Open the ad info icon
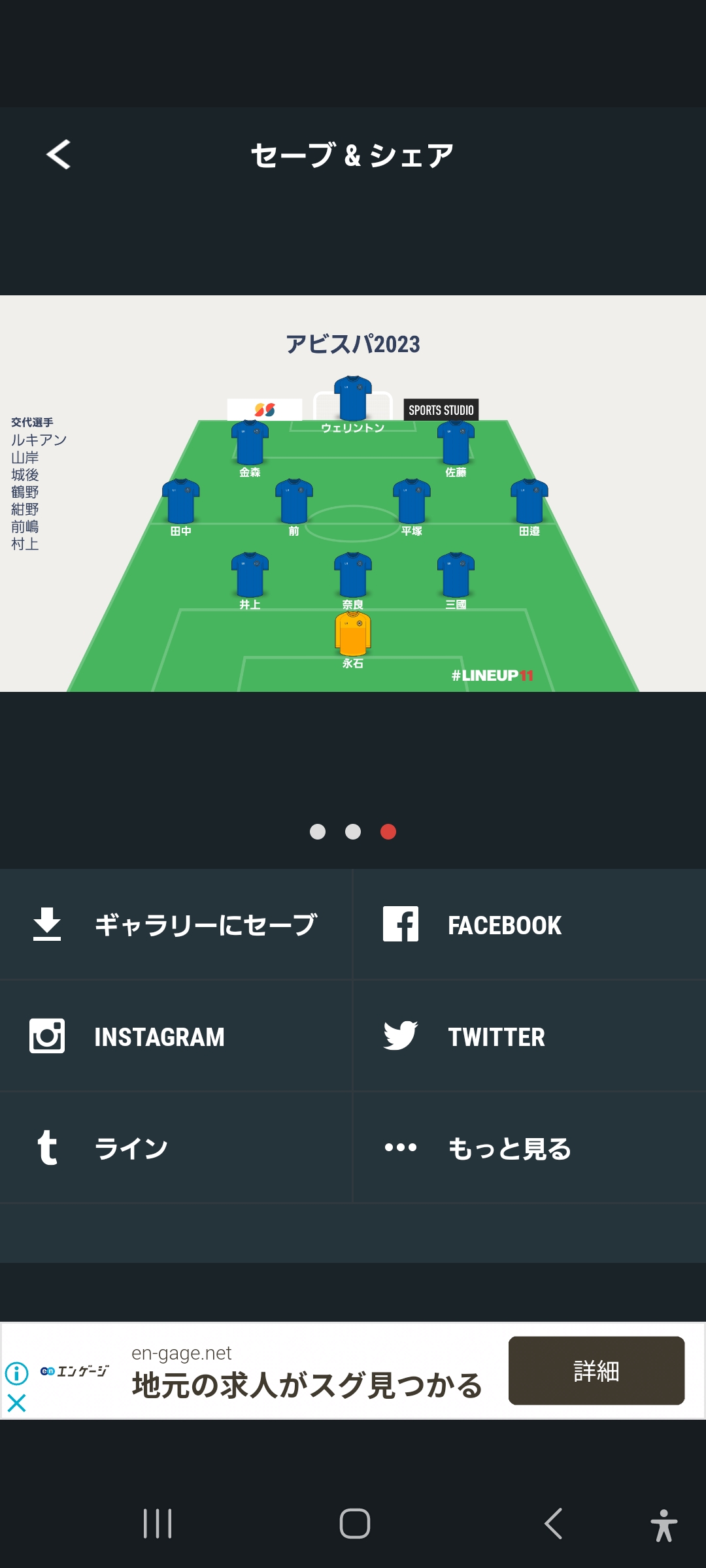 pyautogui.click(x=16, y=1373)
